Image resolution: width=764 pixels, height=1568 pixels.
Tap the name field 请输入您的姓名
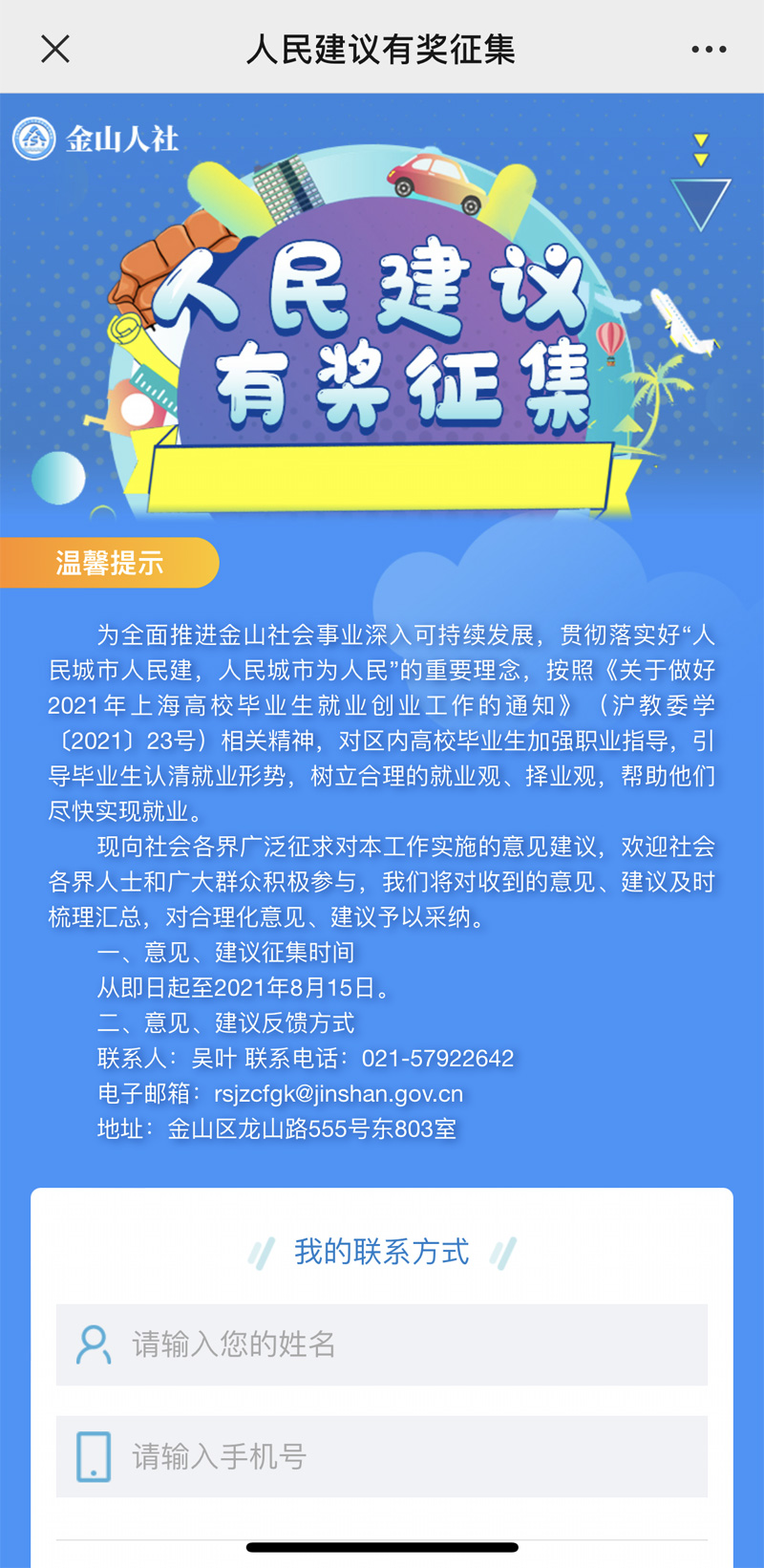(x=382, y=1344)
